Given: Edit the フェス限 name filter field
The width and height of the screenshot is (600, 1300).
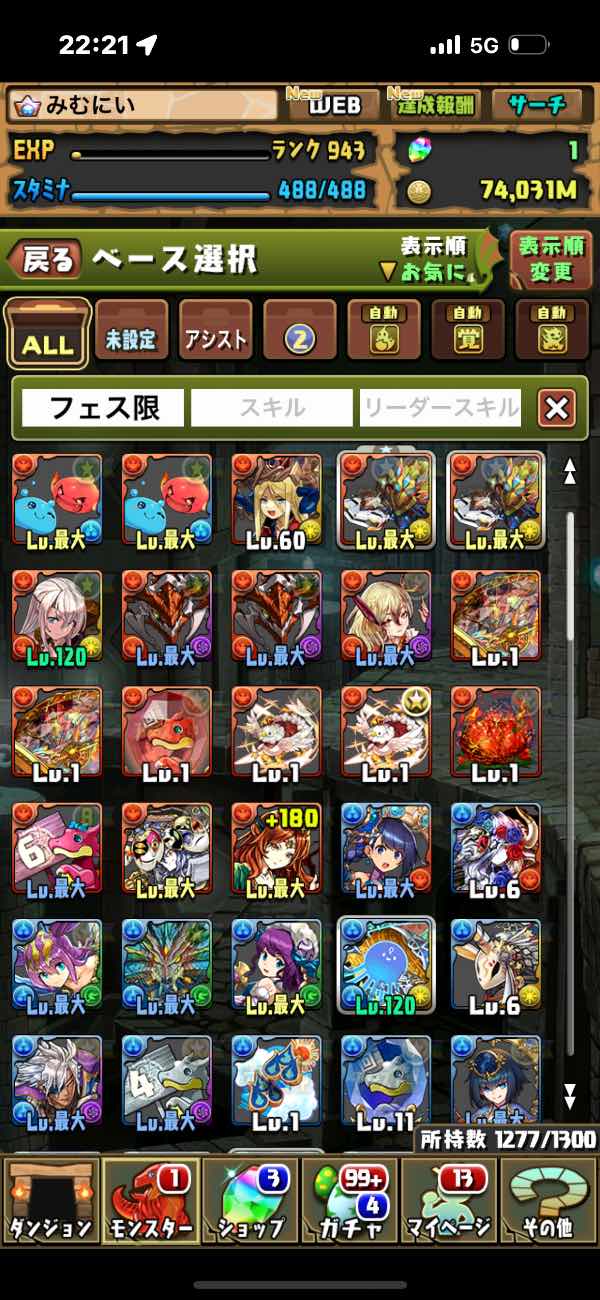Looking at the screenshot, I should [103, 407].
